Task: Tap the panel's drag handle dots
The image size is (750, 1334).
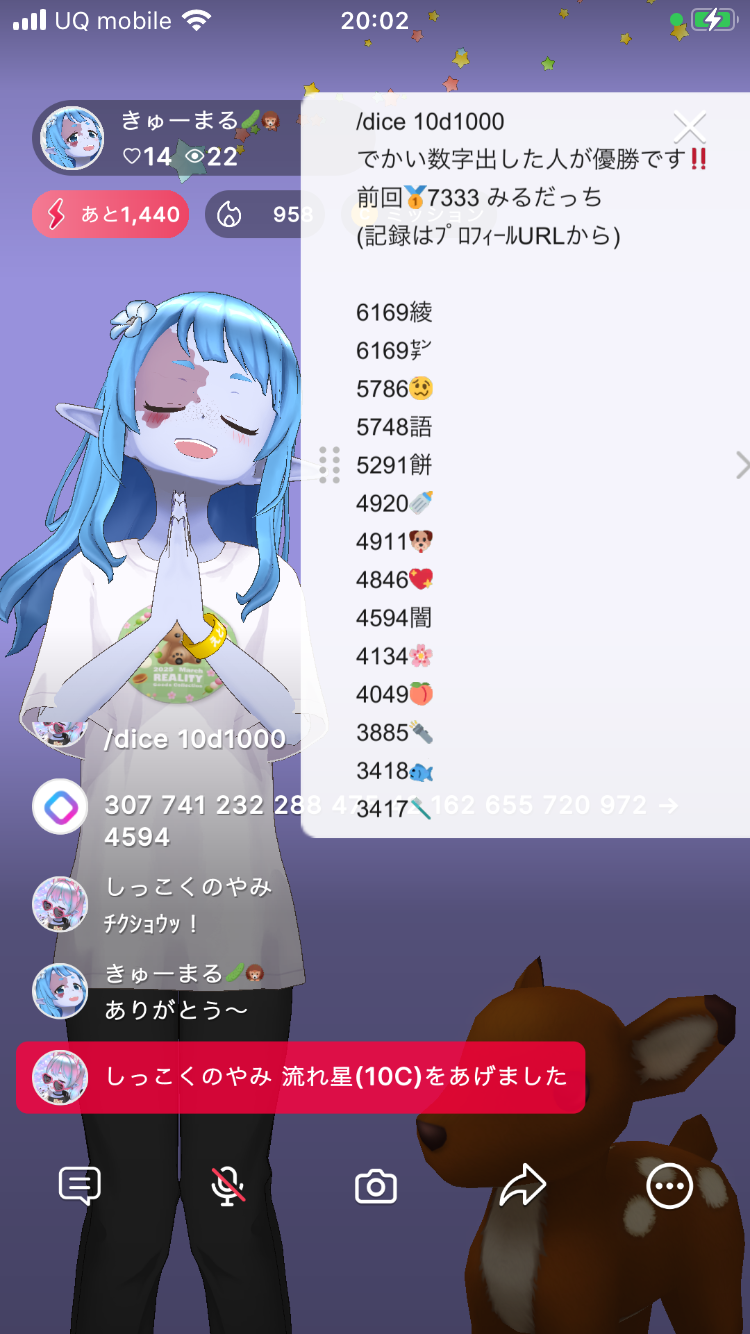Action: (329, 465)
